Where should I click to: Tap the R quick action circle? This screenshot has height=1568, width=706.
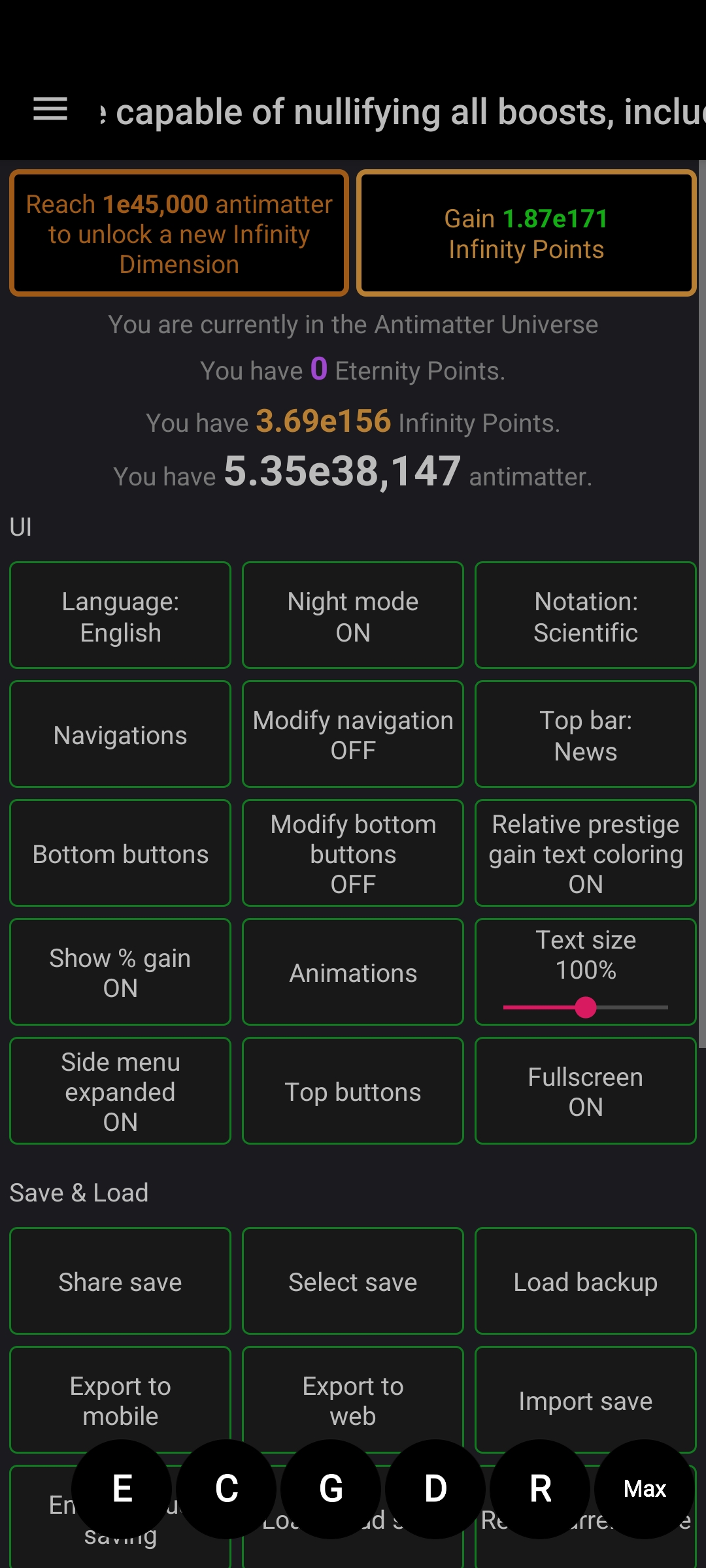click(x=539, y=1490)
